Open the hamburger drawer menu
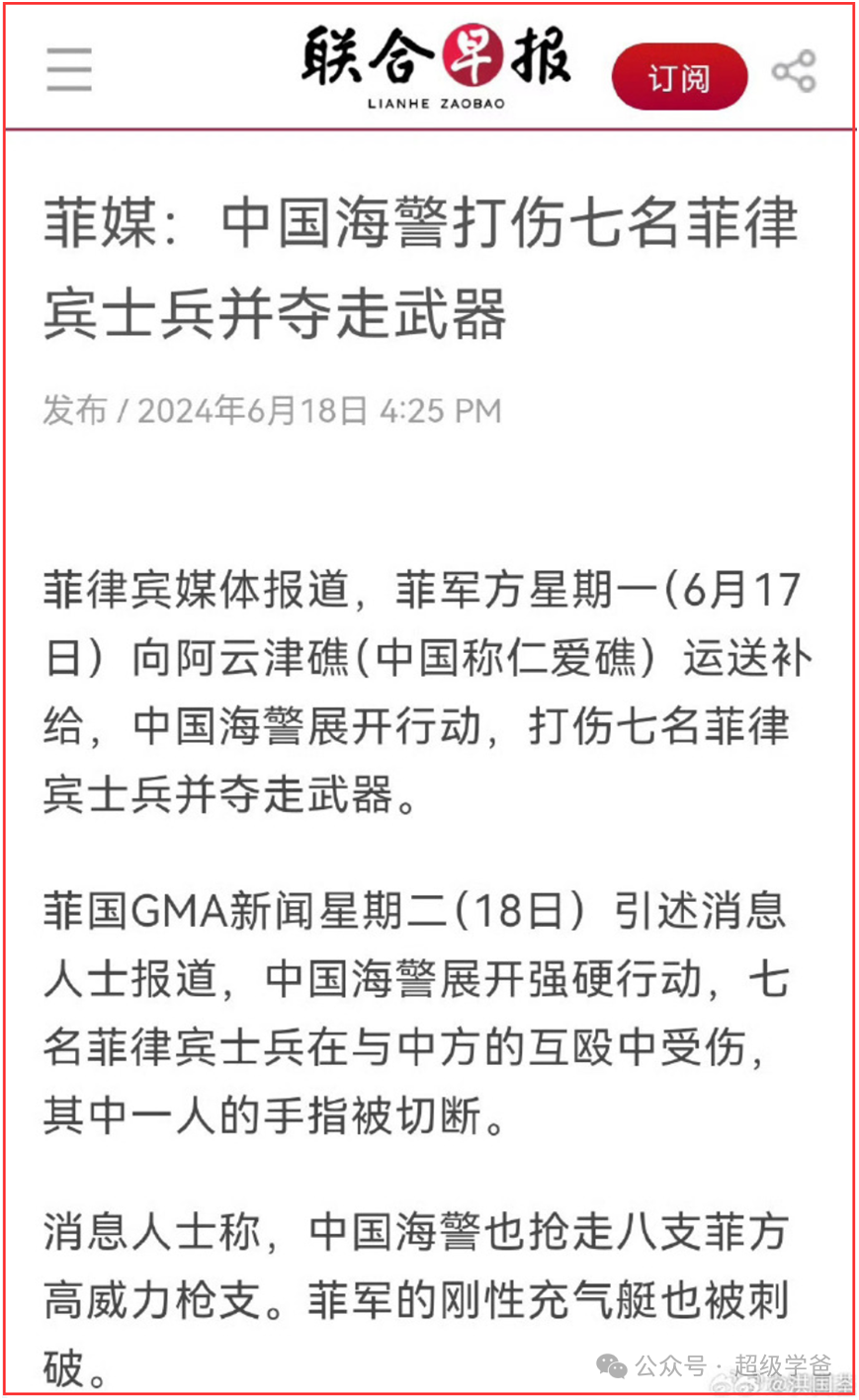This screenshot has height=1400, width=859. (69, 70)
